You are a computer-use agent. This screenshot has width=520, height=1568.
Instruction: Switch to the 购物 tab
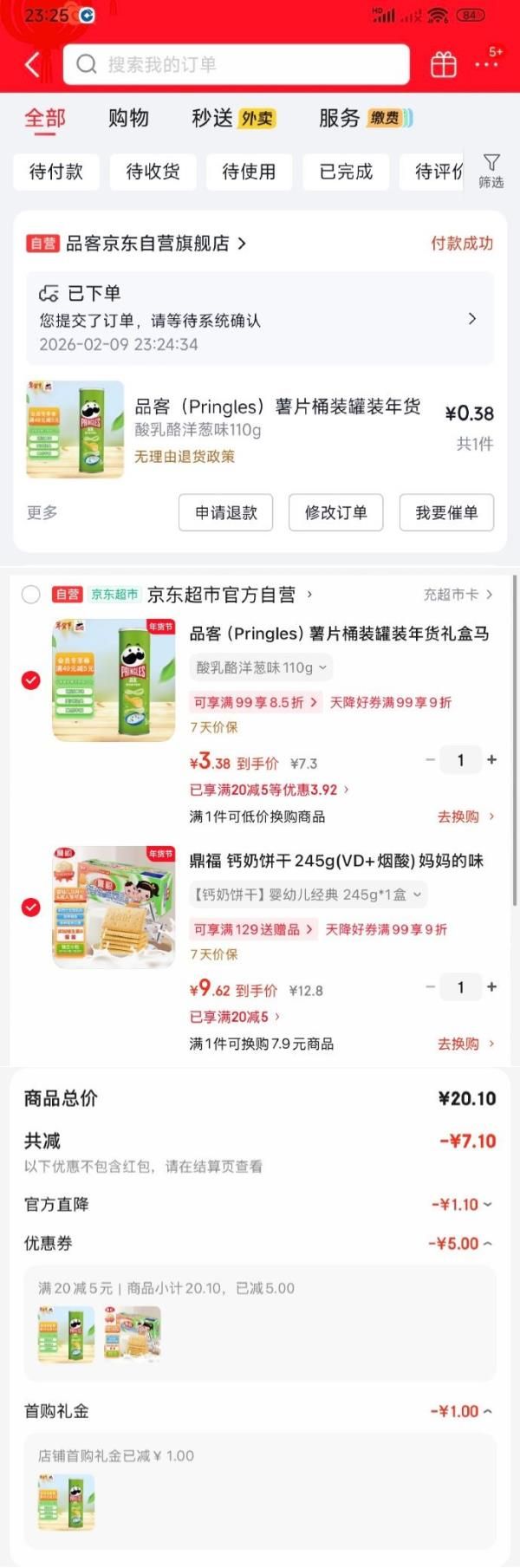coord(128,118)
